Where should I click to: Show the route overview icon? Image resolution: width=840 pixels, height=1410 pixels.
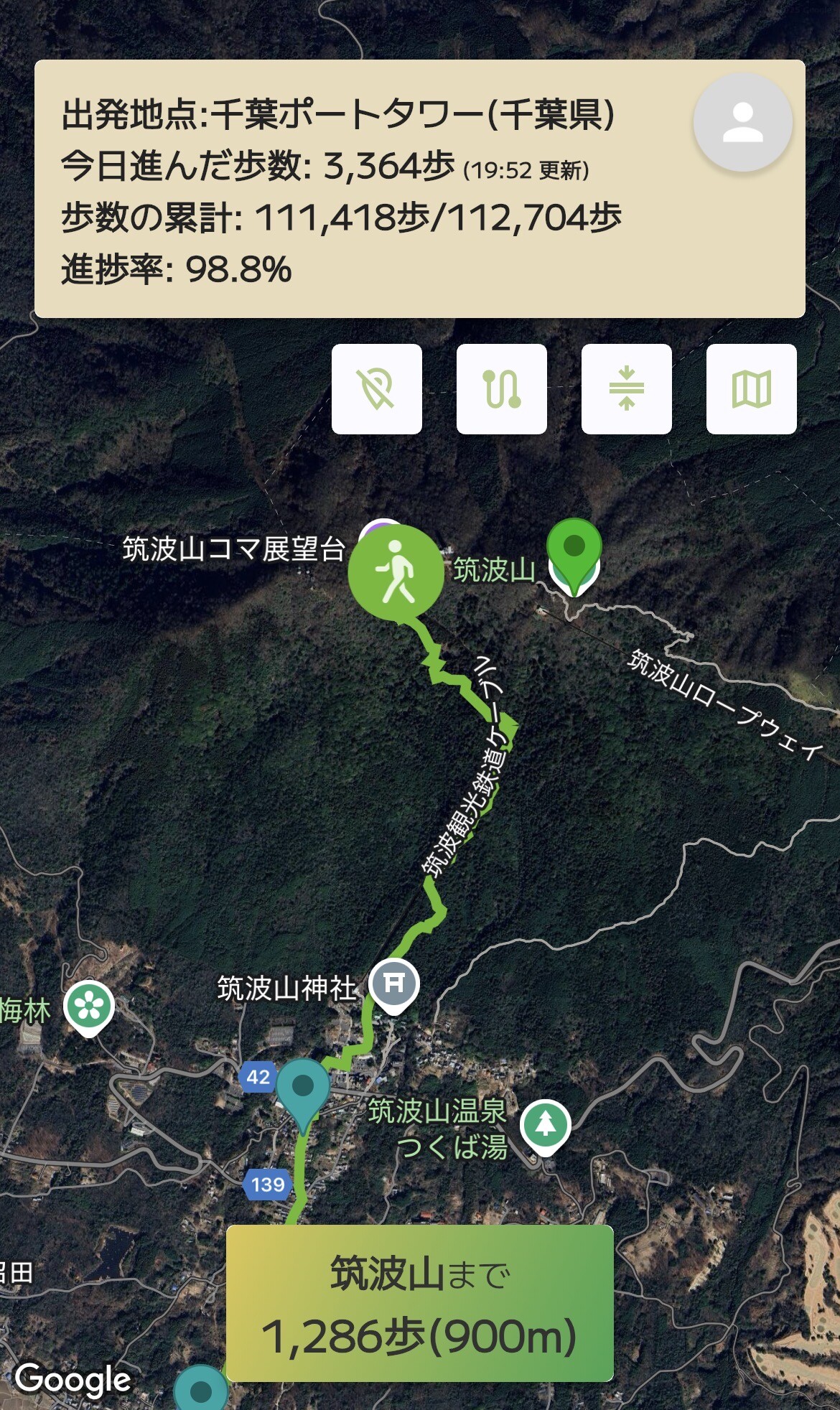tap(502, 389)
